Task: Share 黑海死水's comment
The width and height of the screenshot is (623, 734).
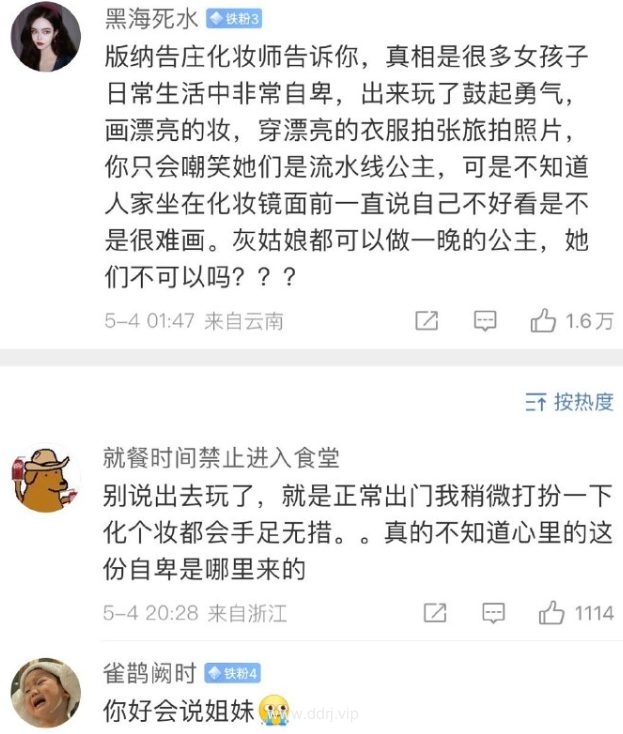Action: pos(427,321)
